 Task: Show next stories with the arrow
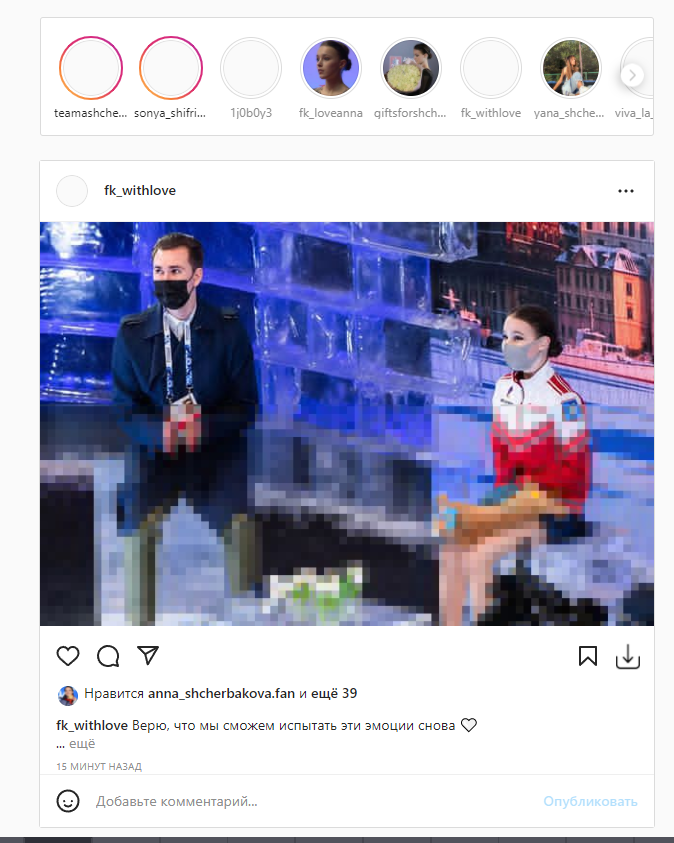point(632,75)
